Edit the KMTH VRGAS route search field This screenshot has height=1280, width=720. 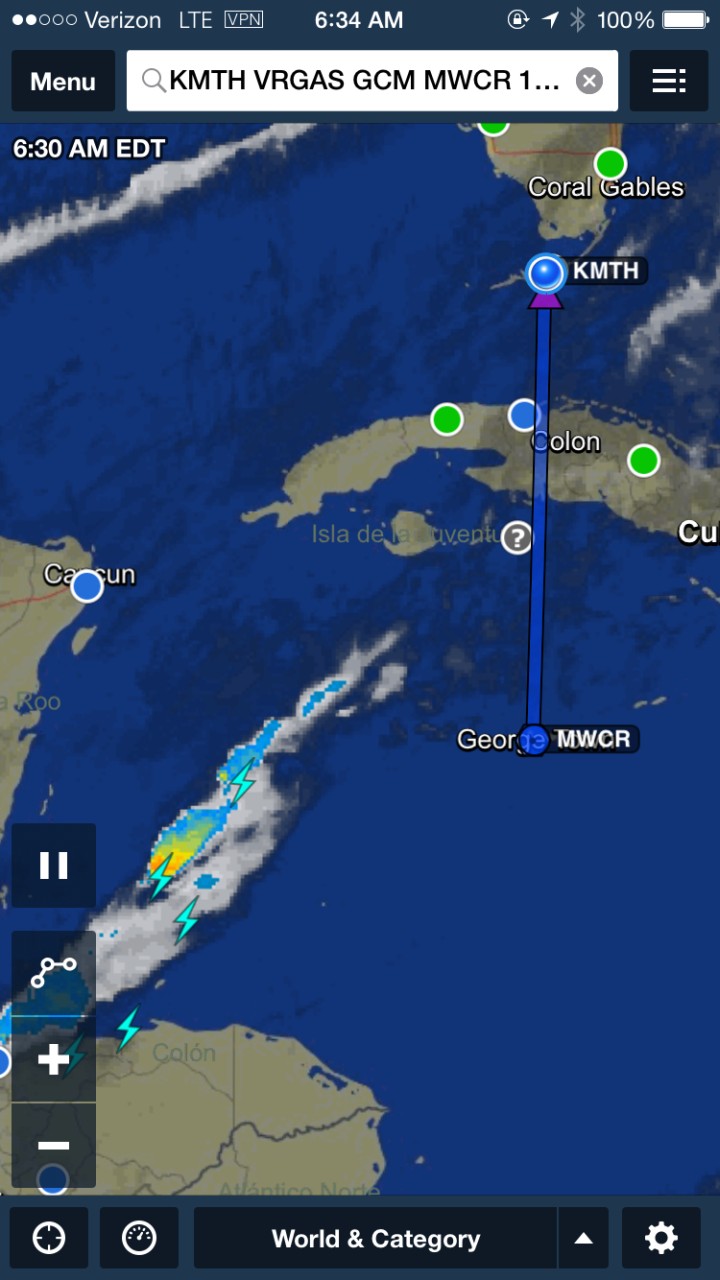coord(360,81)
